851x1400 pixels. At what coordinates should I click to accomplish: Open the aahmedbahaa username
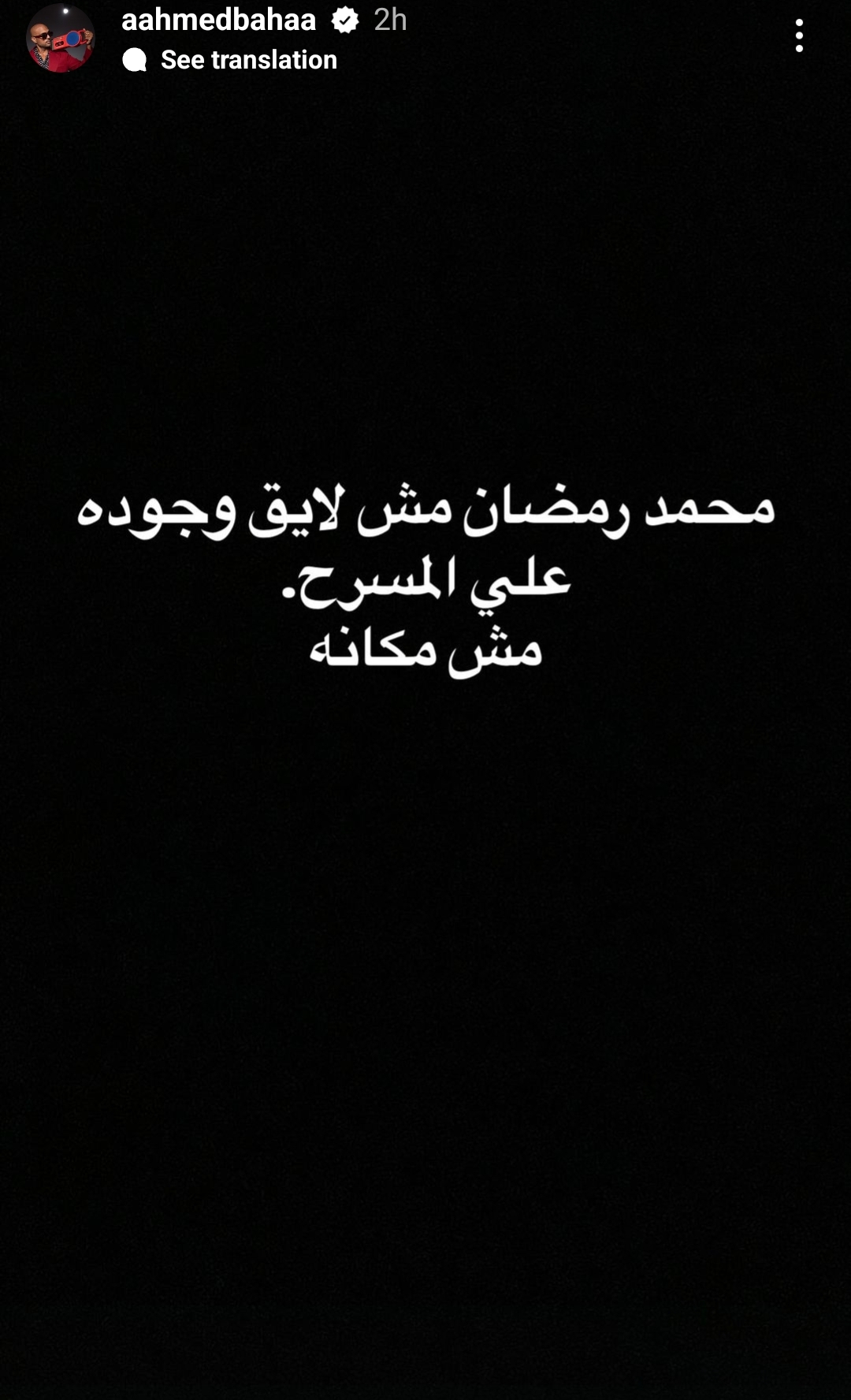(218, 20)
